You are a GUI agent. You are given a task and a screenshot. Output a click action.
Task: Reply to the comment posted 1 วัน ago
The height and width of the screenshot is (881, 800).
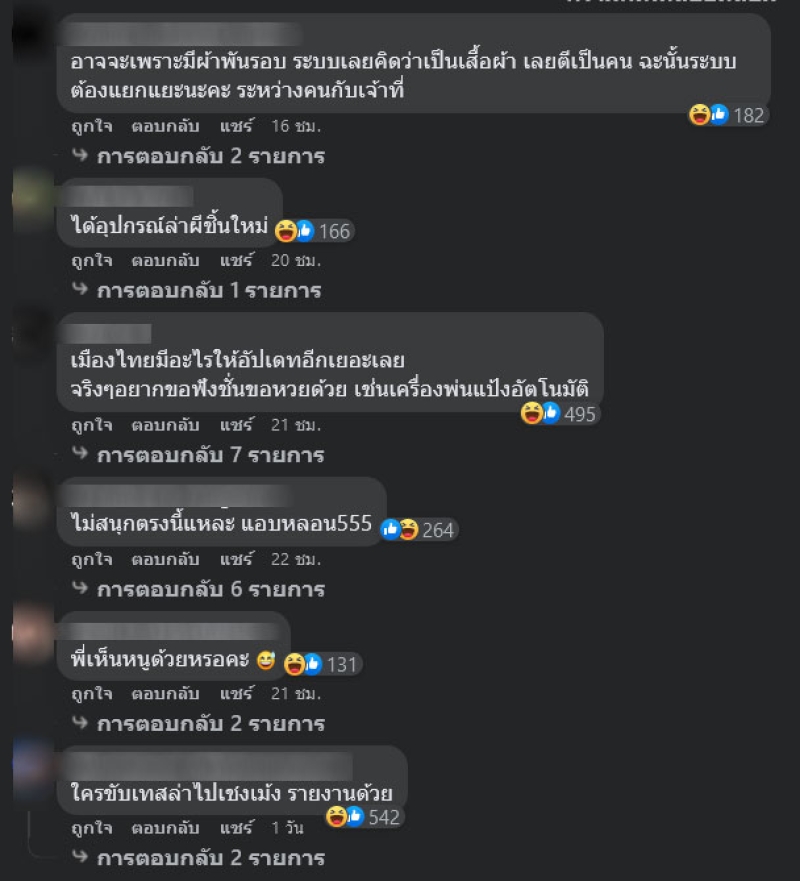coord(165,828)
